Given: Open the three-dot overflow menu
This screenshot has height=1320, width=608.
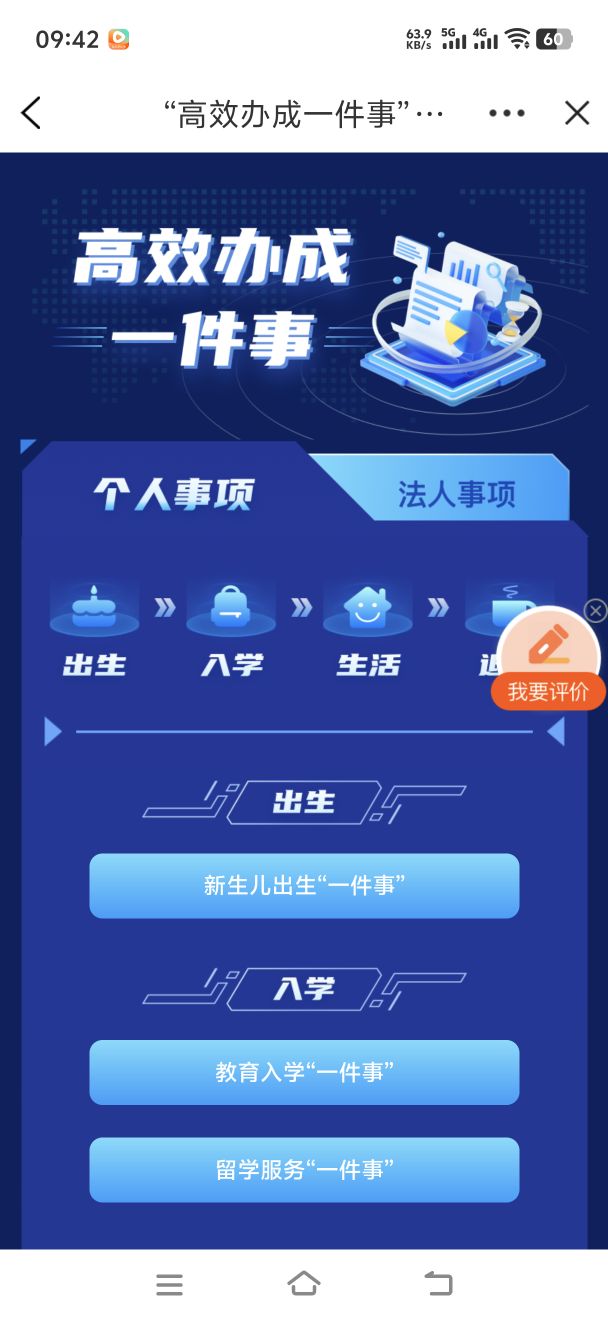Looking at the screenshot, I should [507, 113].
